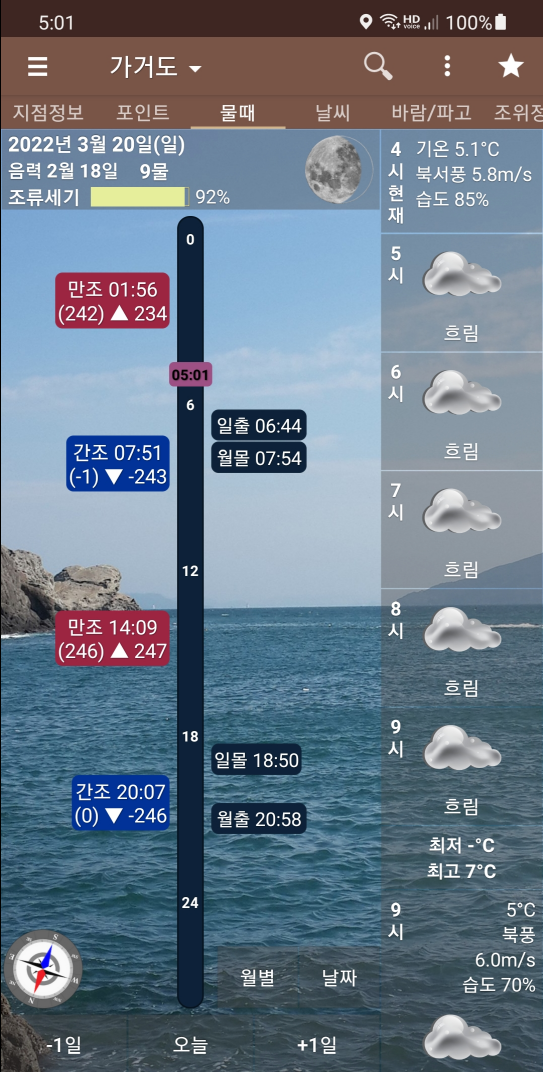
Task: Select the 물때 tab
Action: (238, 113)
